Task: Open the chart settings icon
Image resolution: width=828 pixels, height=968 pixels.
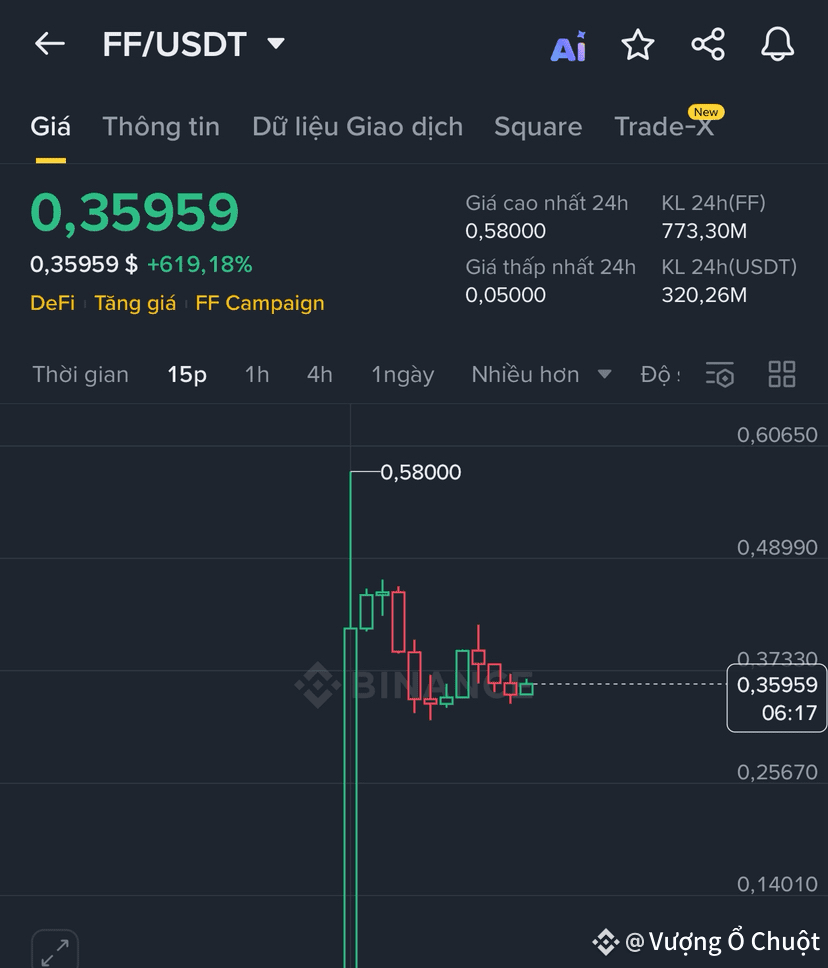Action: pos(720,375)
